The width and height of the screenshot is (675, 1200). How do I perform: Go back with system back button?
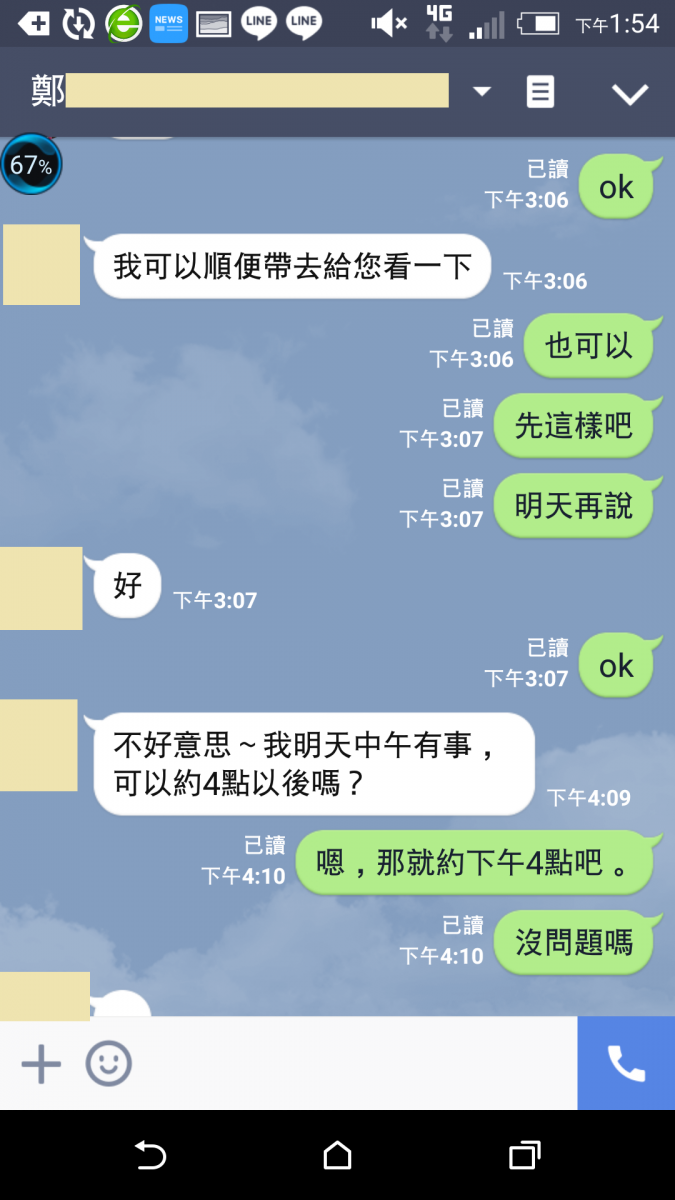(150, 1156)
